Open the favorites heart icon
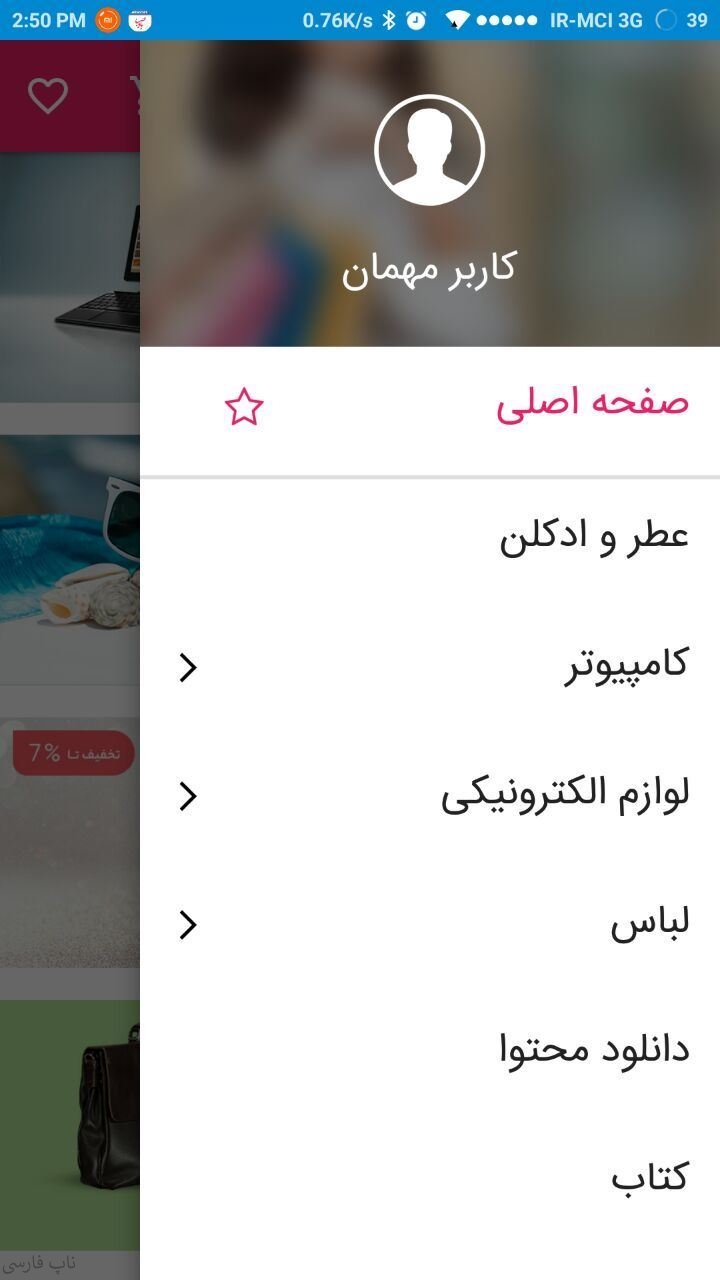Viewport: 720px width, 1280px height. pos(47,95)
